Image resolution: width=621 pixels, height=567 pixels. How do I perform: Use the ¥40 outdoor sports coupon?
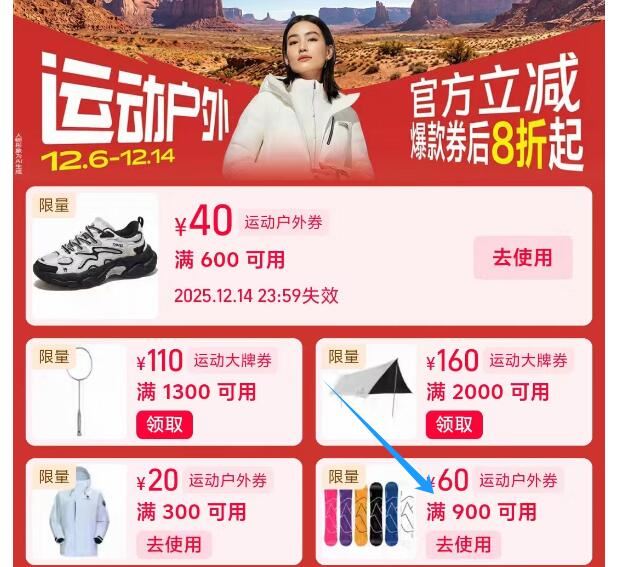522,257
